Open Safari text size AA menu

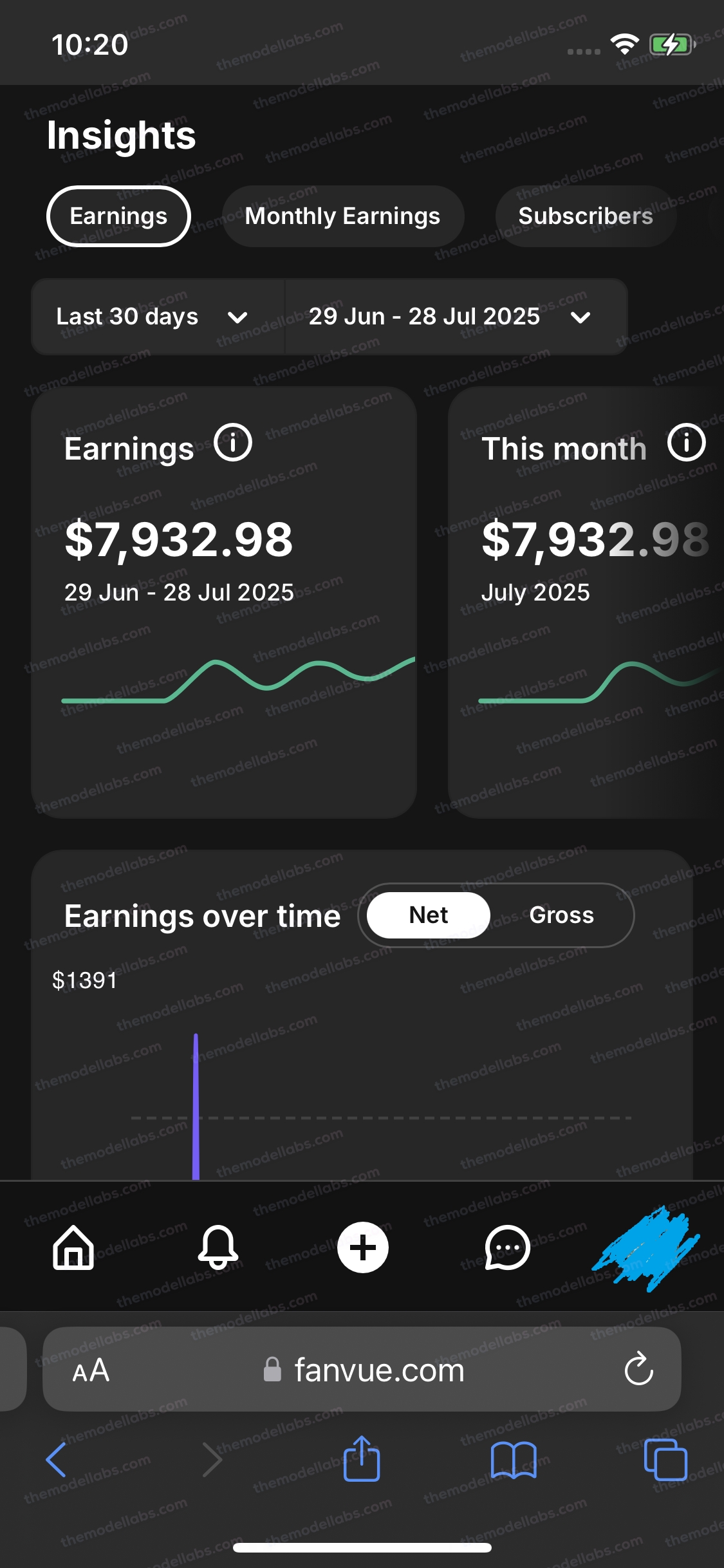click(91, 1370)
